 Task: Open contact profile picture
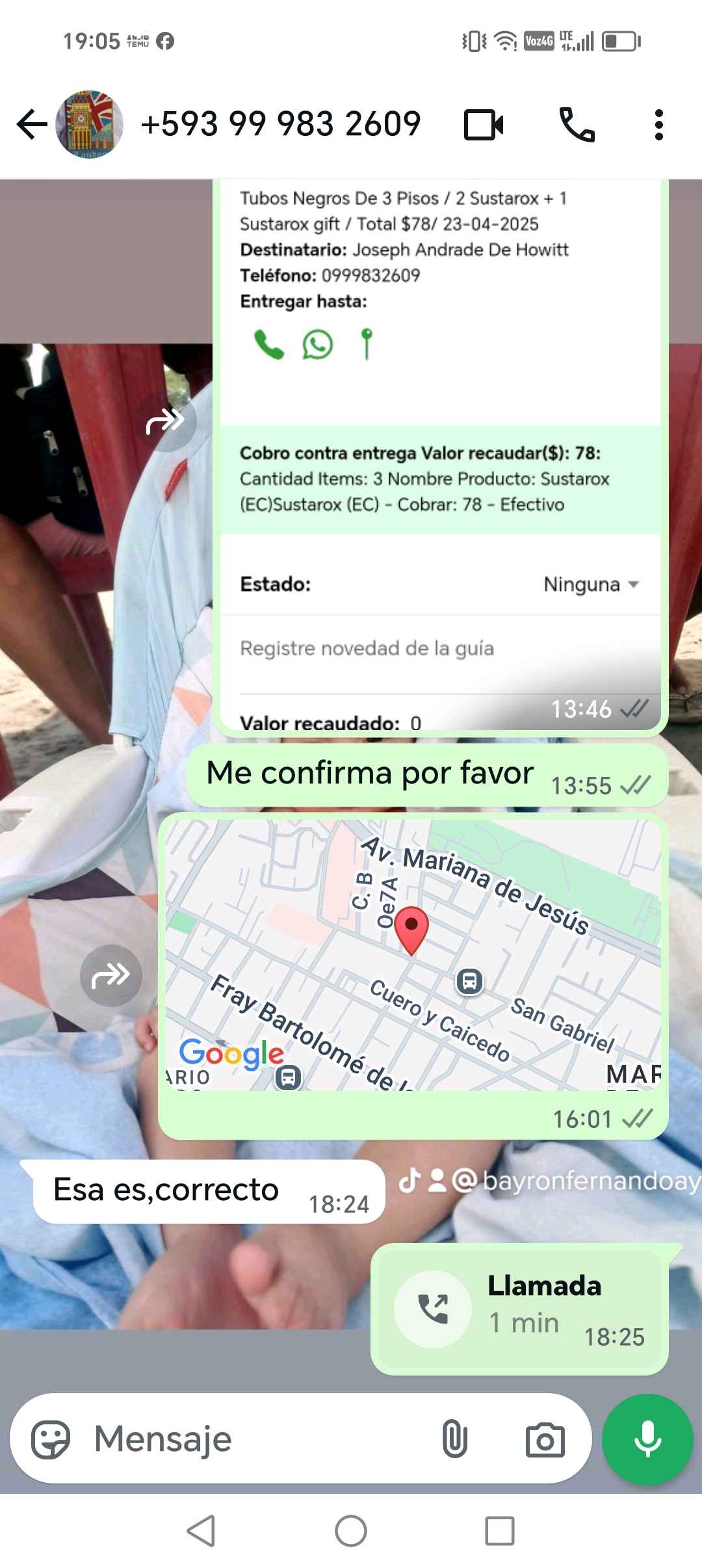90,124
